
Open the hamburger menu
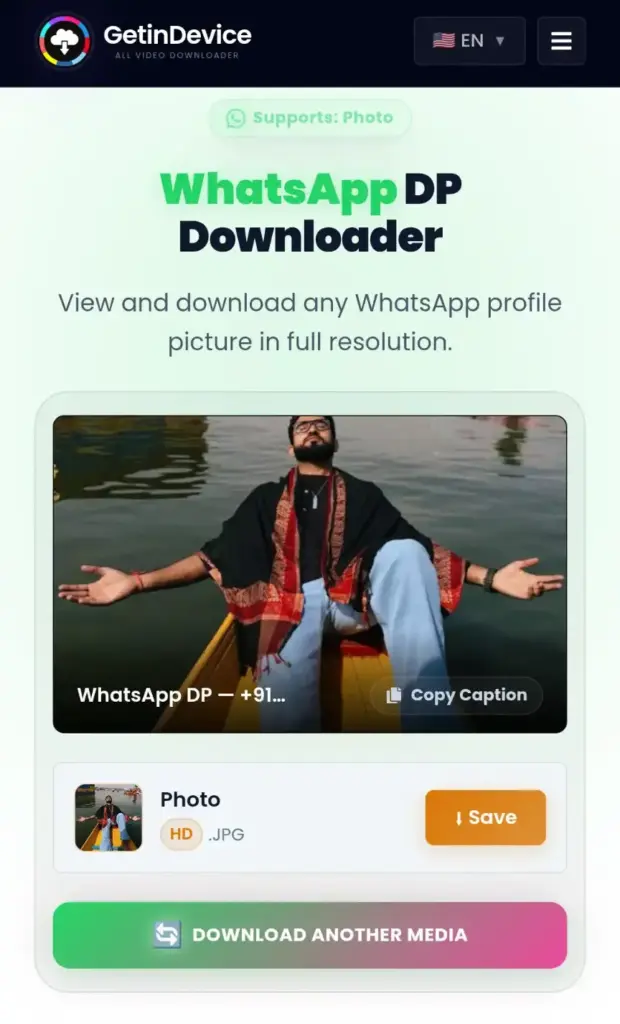click(561, 41)
